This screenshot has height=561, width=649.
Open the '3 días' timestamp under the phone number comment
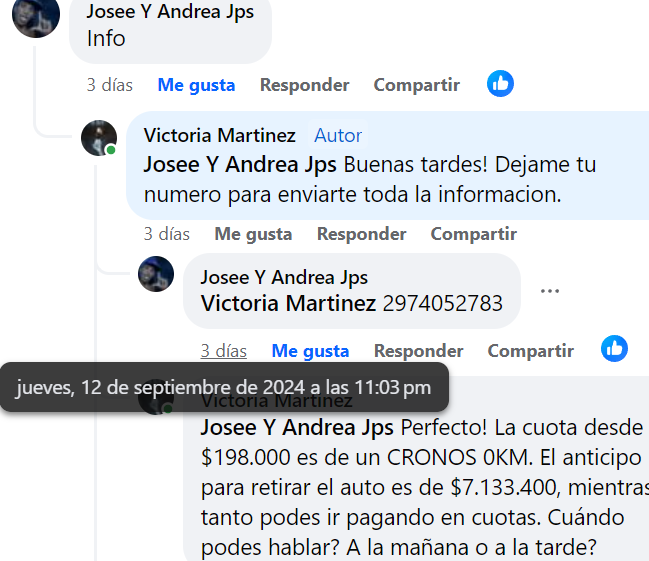[x=223, y=351]
